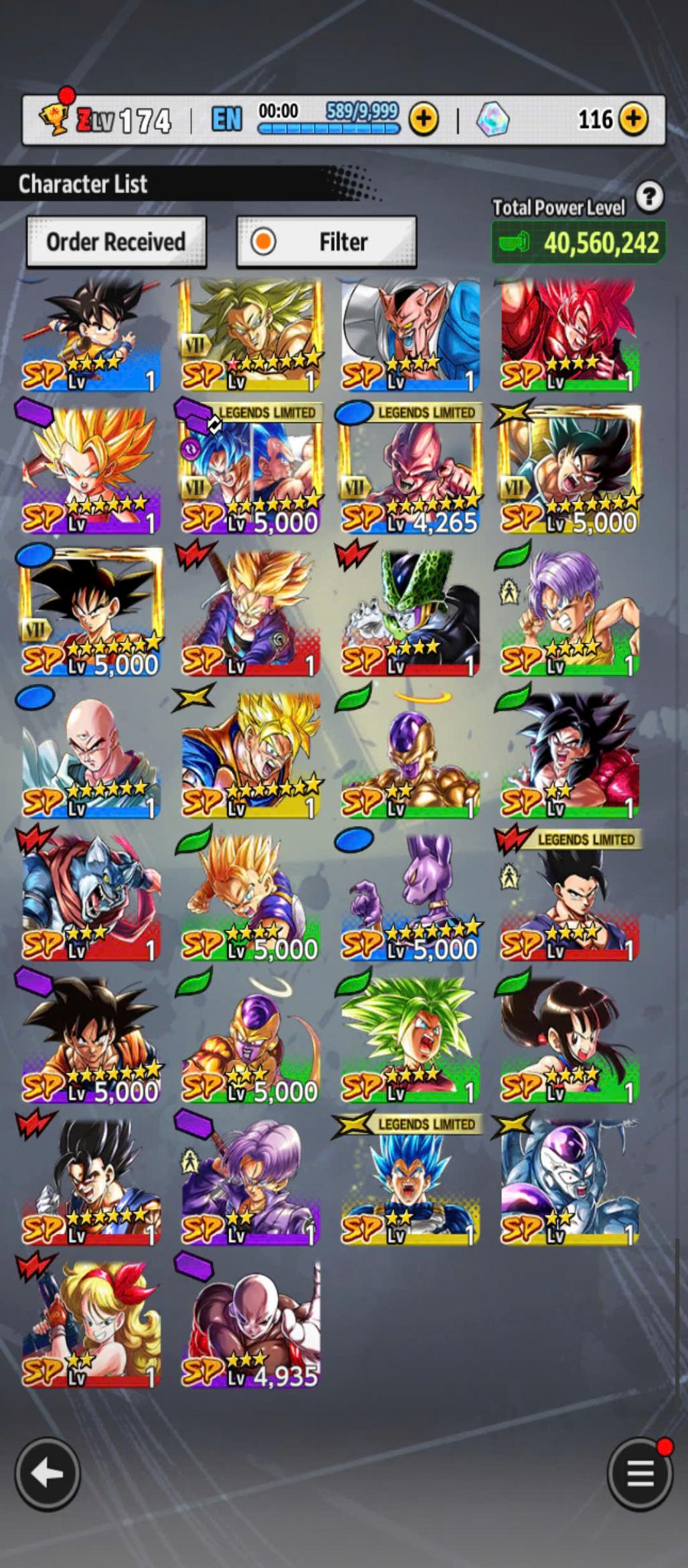Image resolution: width=688 pixels, height=1568 pixels.
Task: Select the Lv 4,265 Kid Buu character
Action: (410, 471)
